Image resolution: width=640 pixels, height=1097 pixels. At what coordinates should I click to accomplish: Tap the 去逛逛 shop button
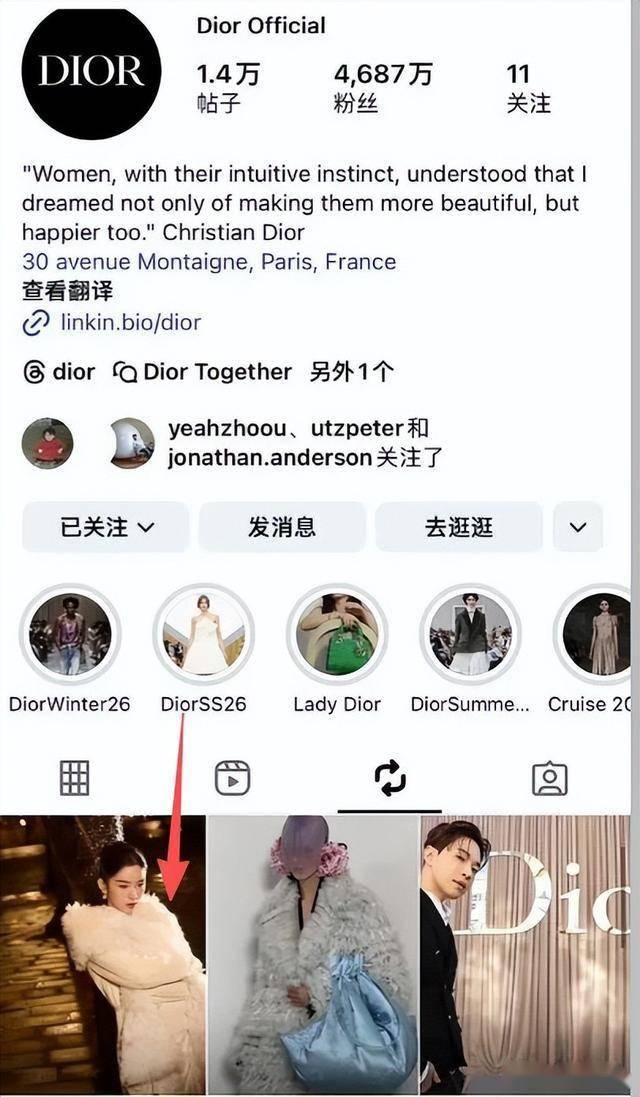pos(459,527)
